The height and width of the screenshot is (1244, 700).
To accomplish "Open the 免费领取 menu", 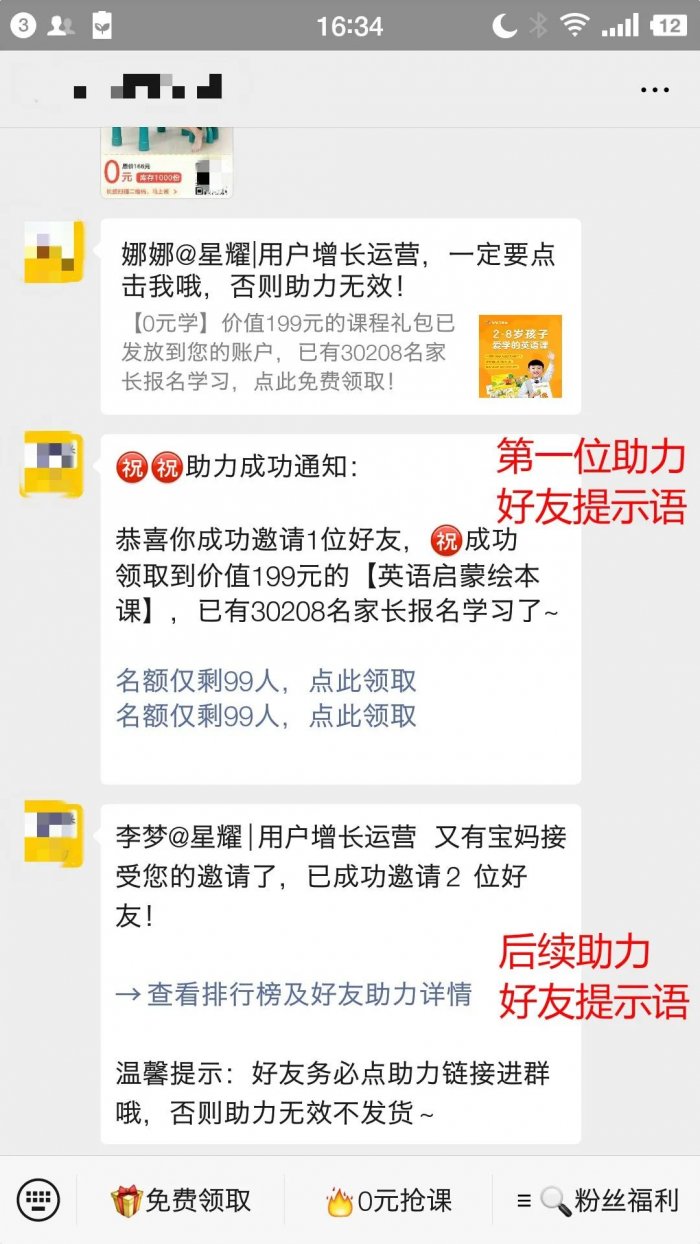I will click(181, 1200).
